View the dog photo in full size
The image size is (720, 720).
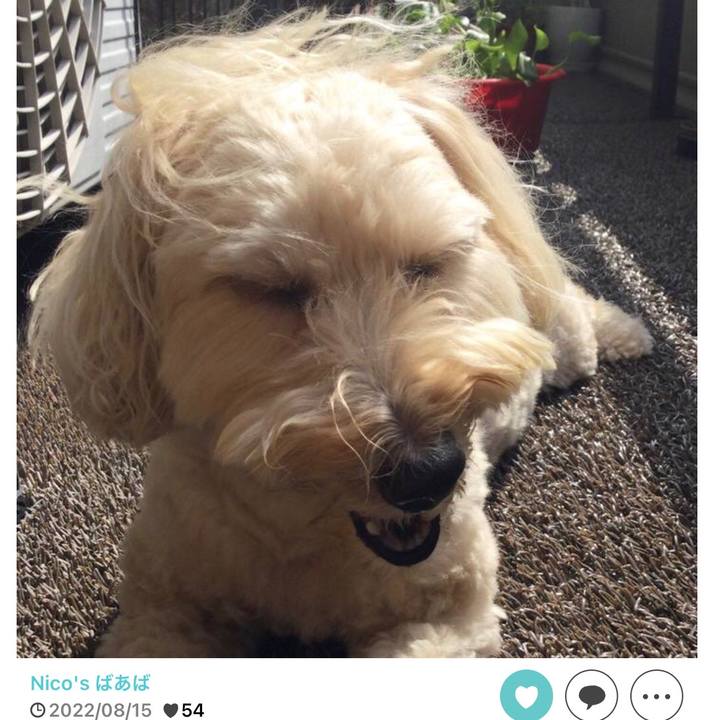tap(357, 330)
